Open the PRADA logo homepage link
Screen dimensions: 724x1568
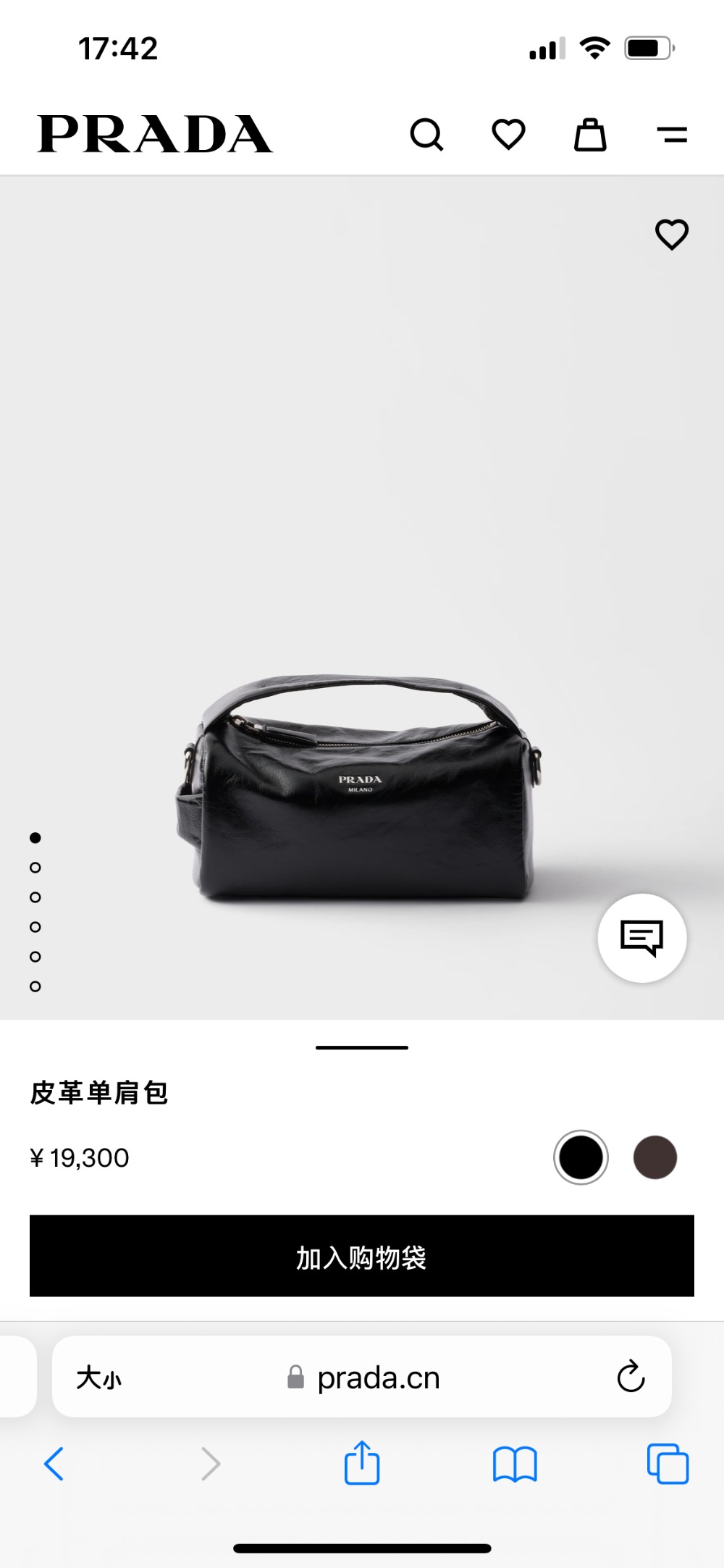tap(155, 135)
